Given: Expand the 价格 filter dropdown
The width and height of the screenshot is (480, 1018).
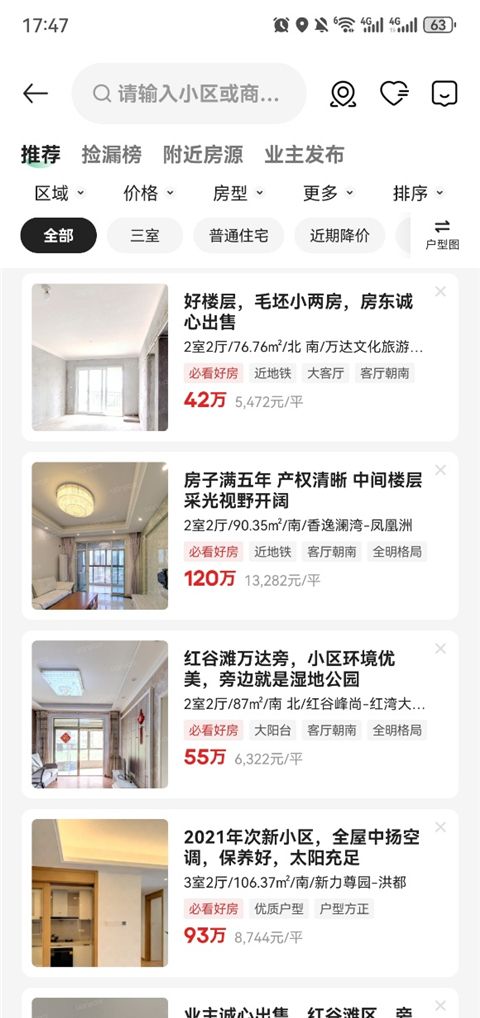Looking at the screenshot, I should [x=149, y=193].
